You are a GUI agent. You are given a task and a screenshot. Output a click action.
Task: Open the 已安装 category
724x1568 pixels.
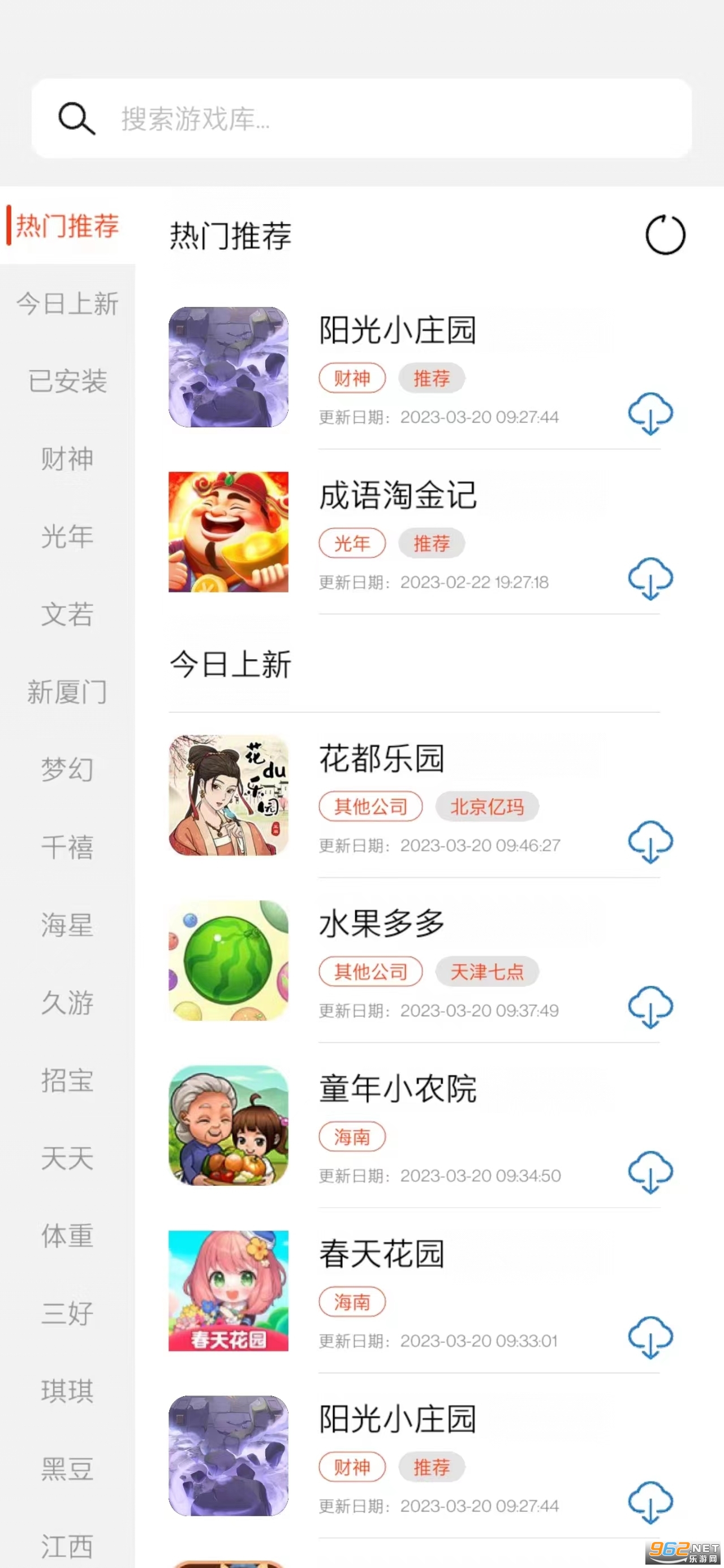(x=67, y=382)
